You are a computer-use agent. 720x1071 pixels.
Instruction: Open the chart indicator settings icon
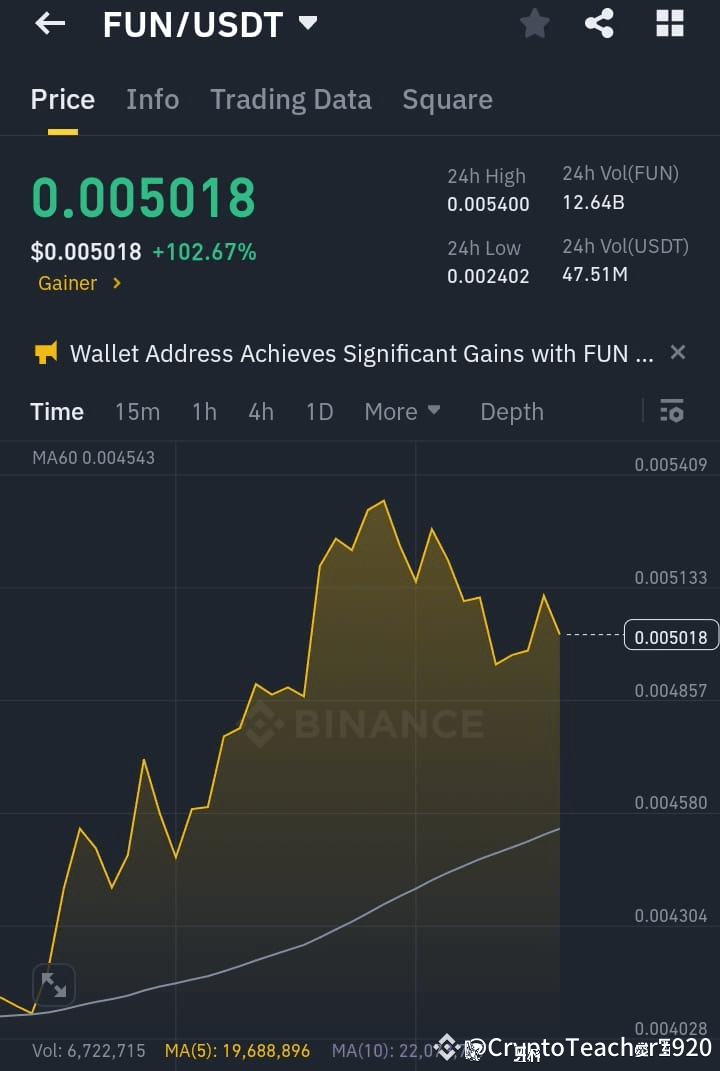click(672, 411)
